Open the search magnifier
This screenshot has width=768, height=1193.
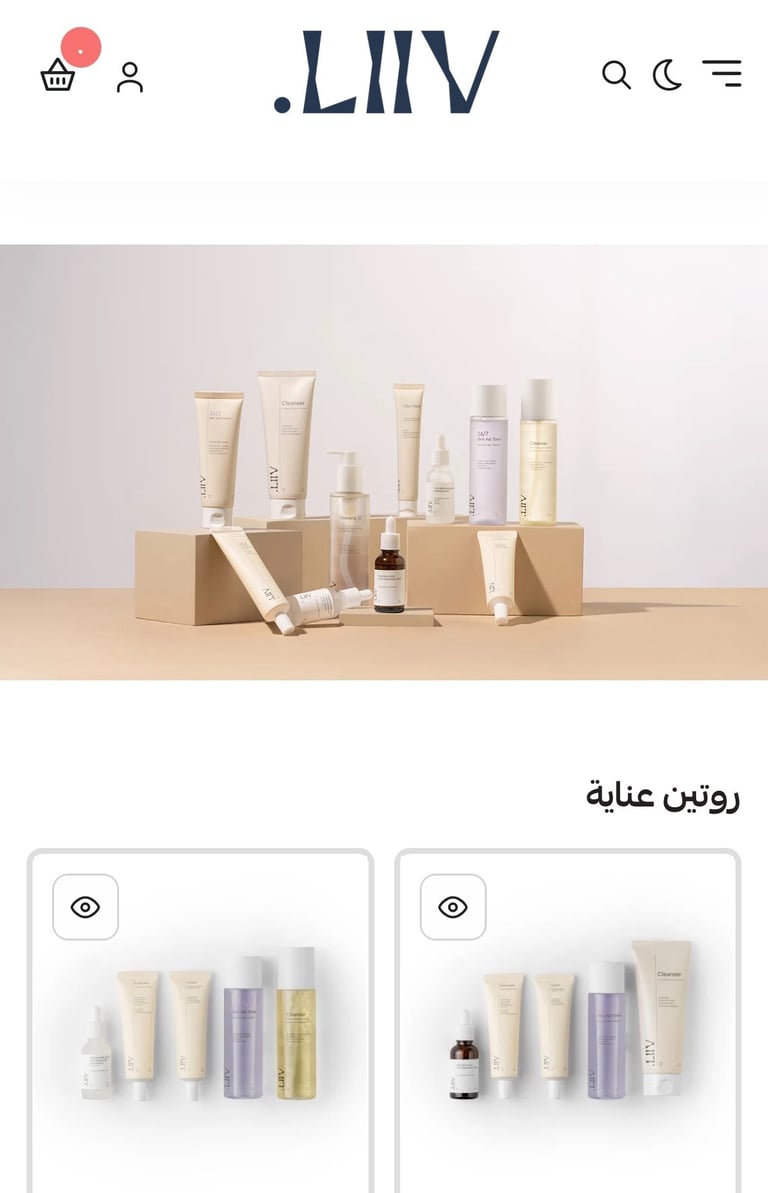(616, 75)
